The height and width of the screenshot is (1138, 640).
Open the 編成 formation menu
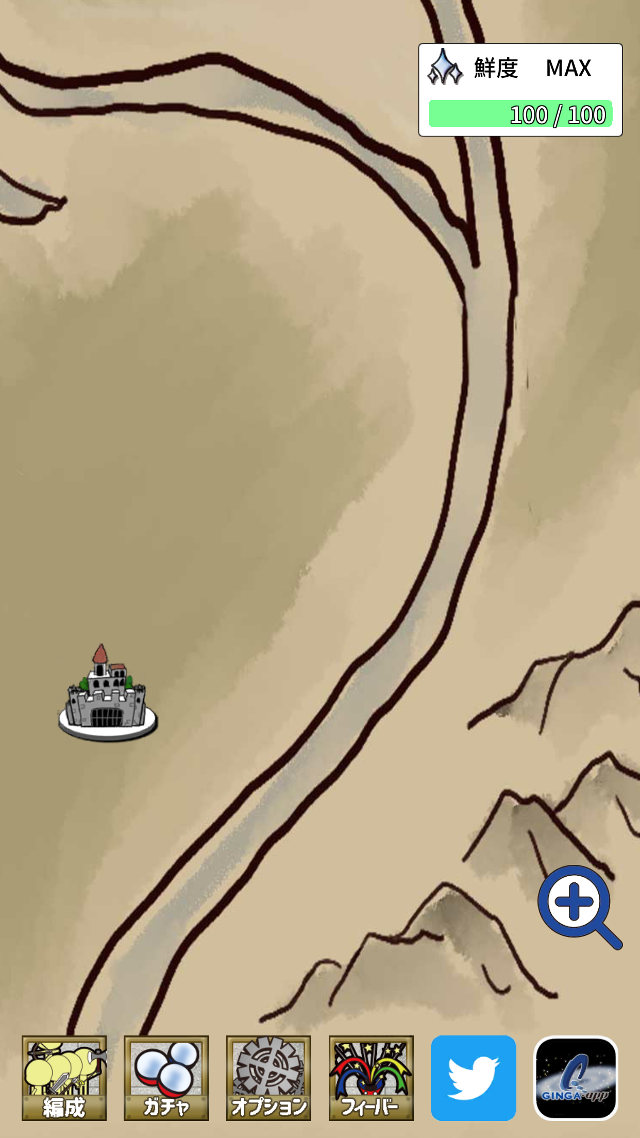pos(64,1077)
